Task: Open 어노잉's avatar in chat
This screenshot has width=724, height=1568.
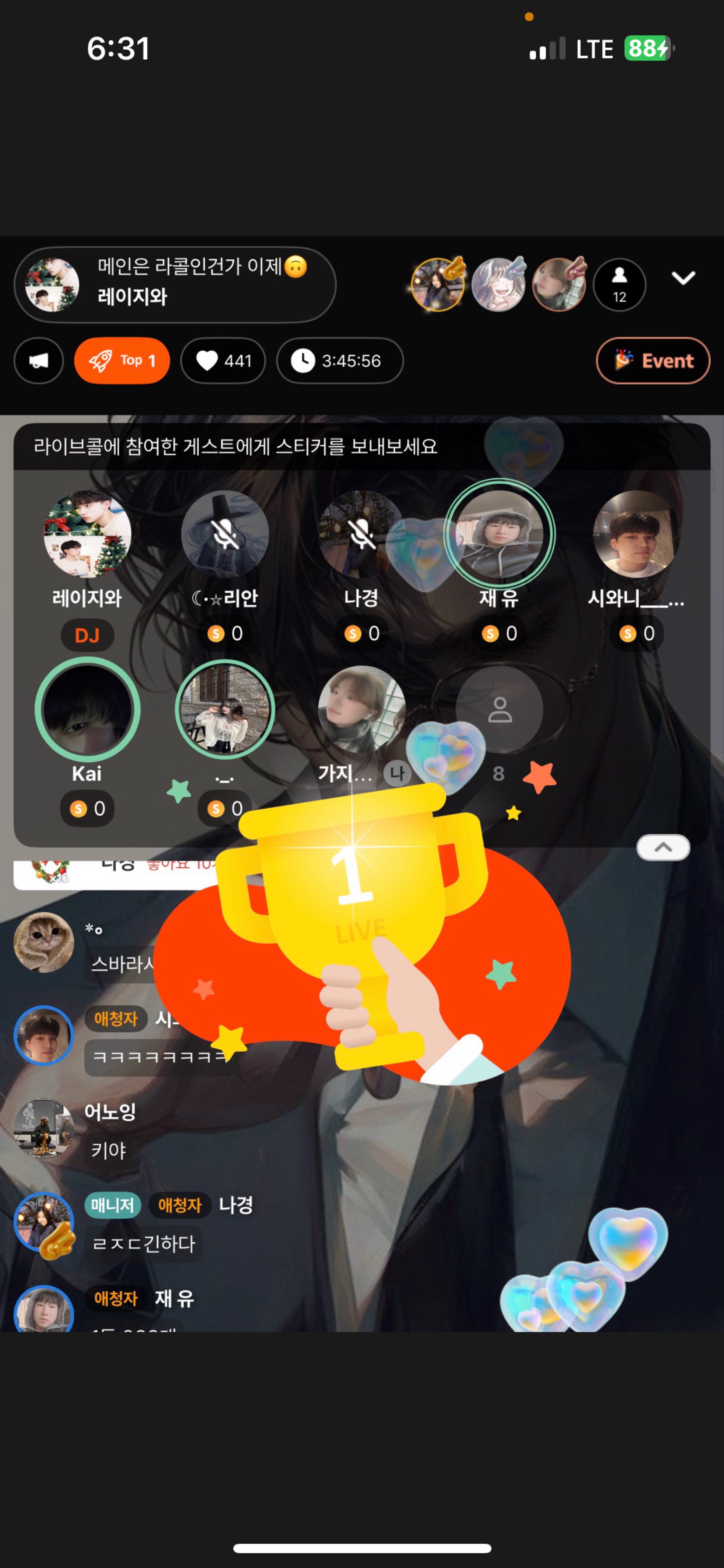Action: tap(44, 1128)
